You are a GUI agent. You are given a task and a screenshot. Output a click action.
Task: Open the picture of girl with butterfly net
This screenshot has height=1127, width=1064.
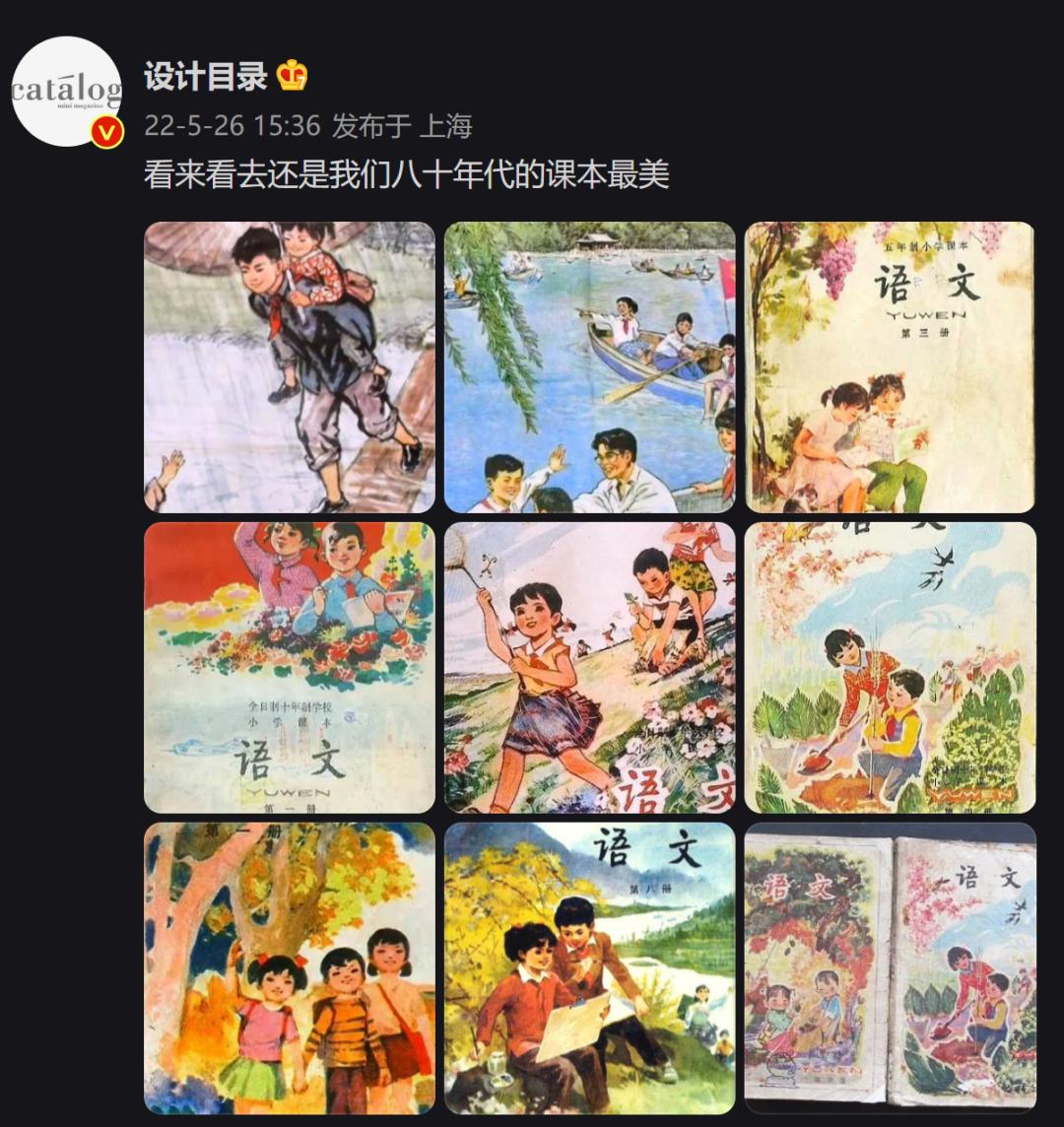pos(589,667)
